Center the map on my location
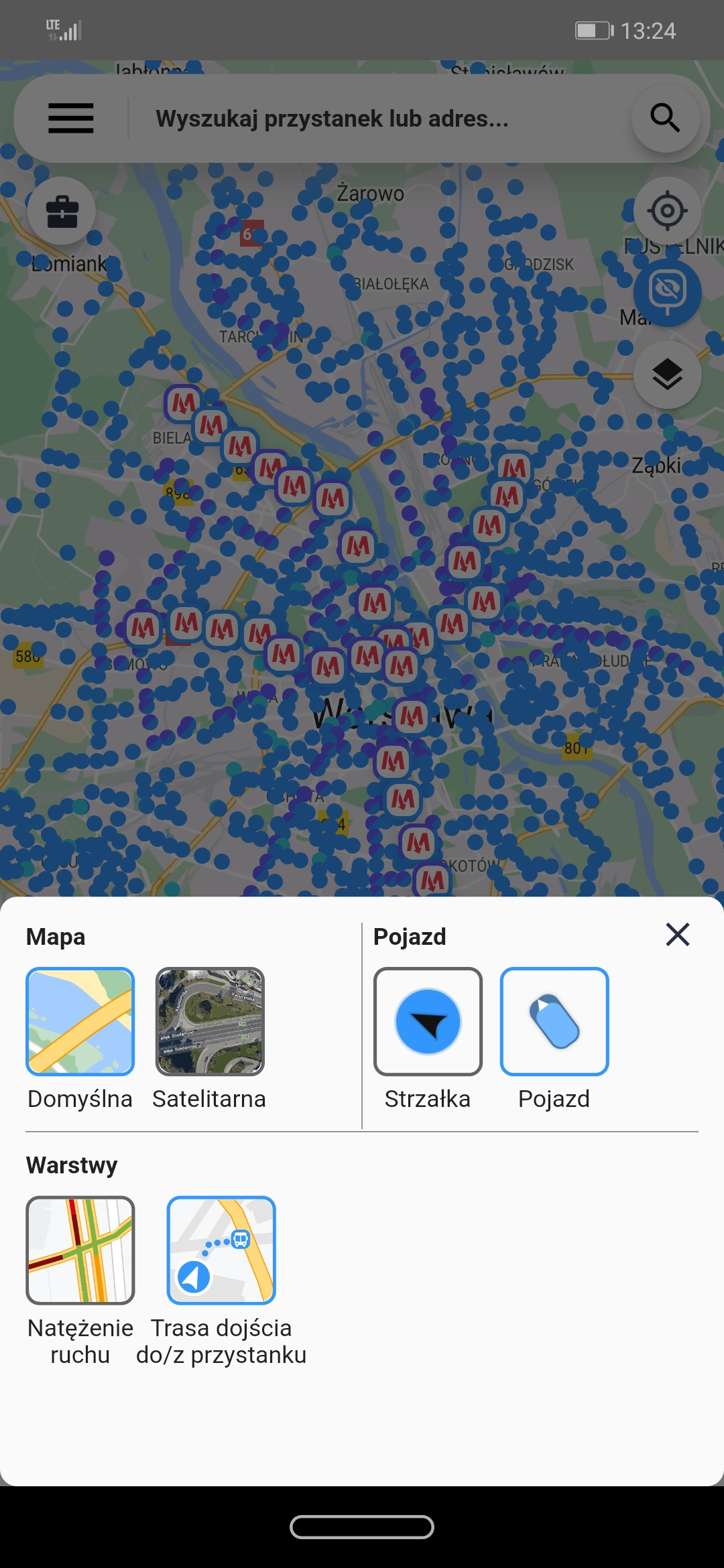Image resolution: width=724 pixels, height=1568 pixels. pyautogui.click(x=668, y=211)
